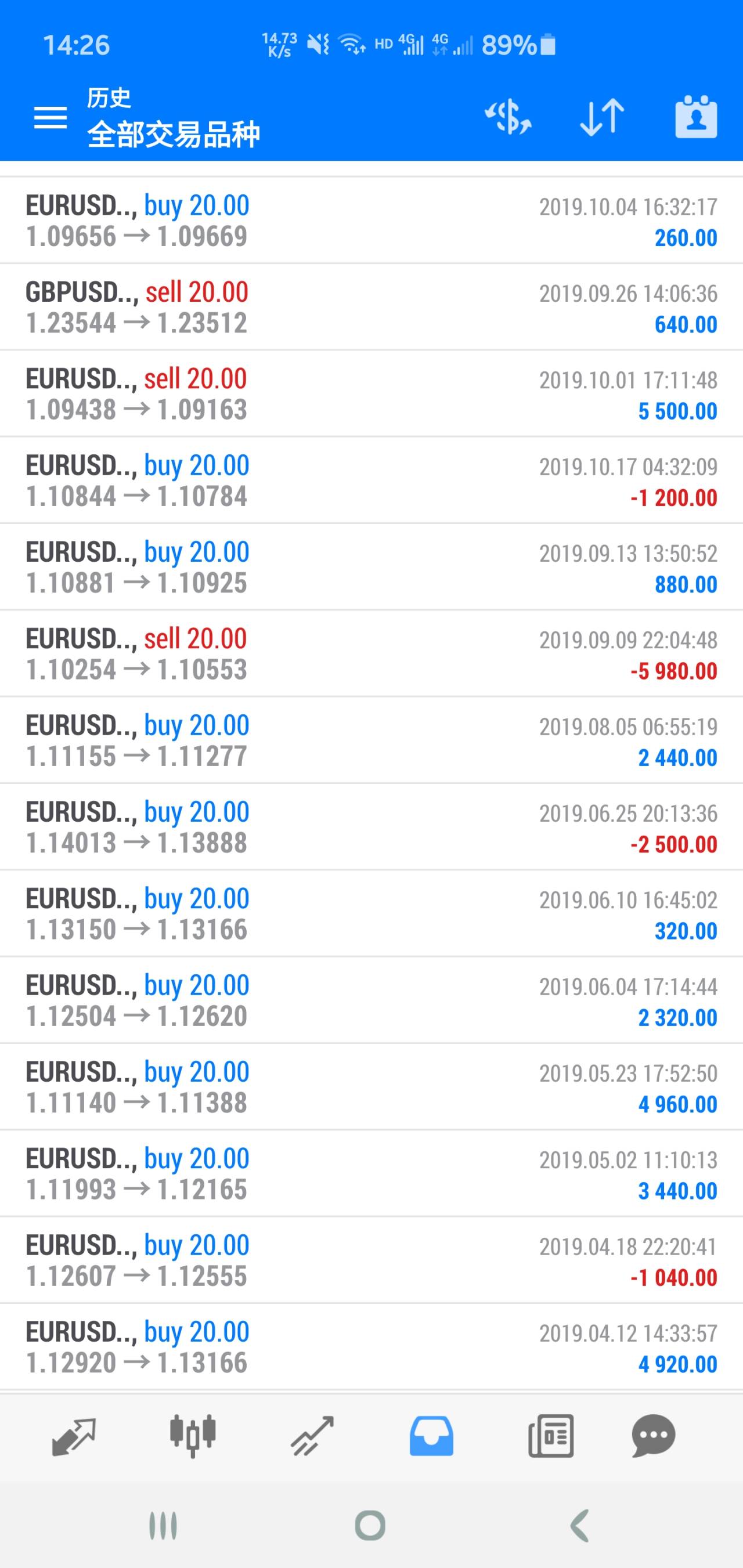Image resolution: width=743 pixels, height=1568 pixels.
Task: Switch to the Quotes tab
Action: 74,1436
